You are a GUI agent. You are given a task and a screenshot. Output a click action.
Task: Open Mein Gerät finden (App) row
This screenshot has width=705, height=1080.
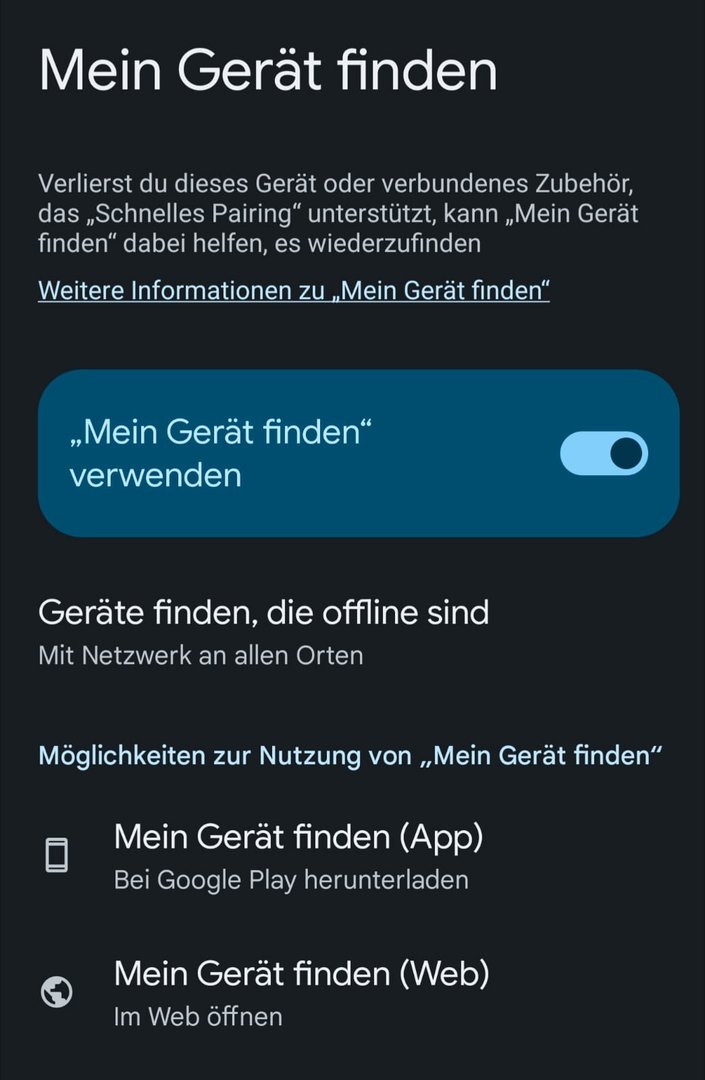(298, 856)
